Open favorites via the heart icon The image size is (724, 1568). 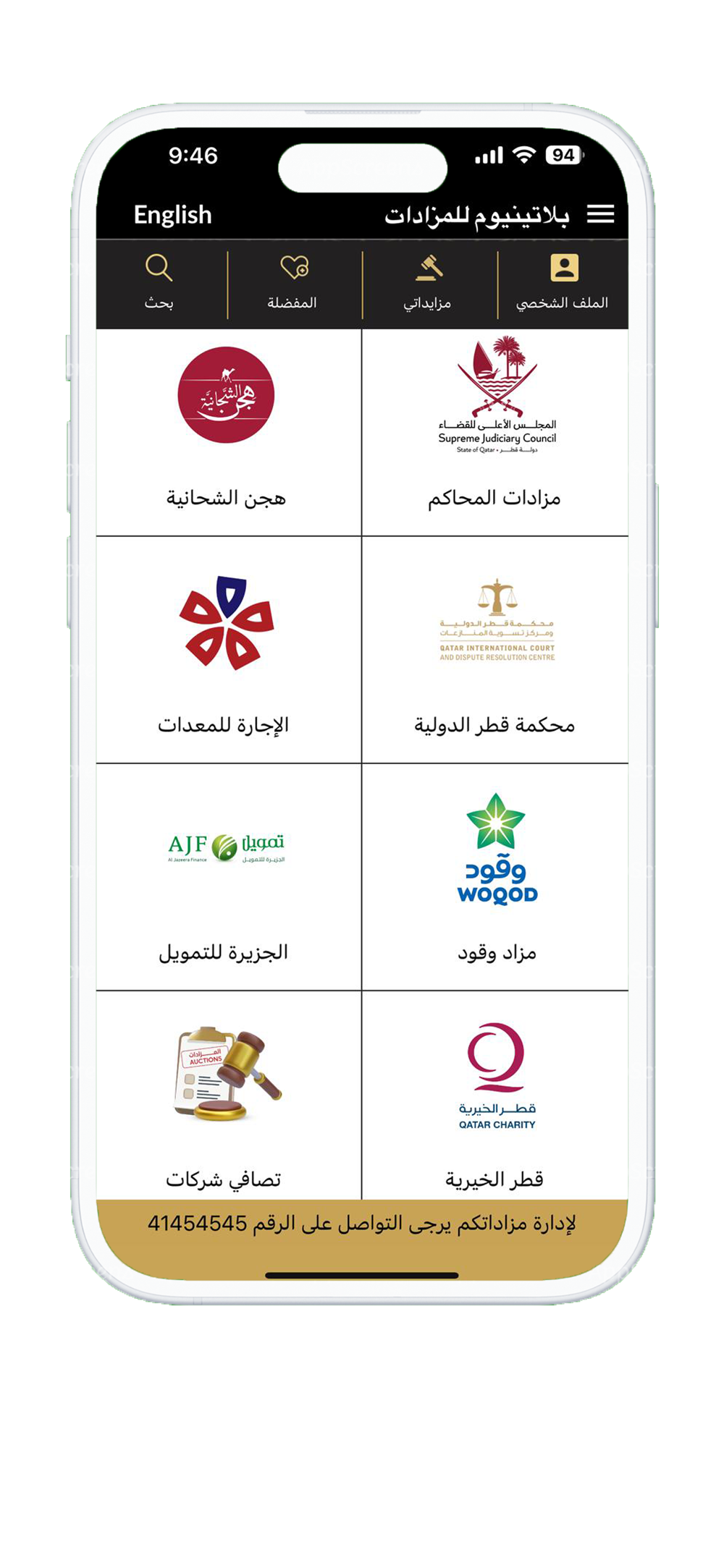(295, 268)
